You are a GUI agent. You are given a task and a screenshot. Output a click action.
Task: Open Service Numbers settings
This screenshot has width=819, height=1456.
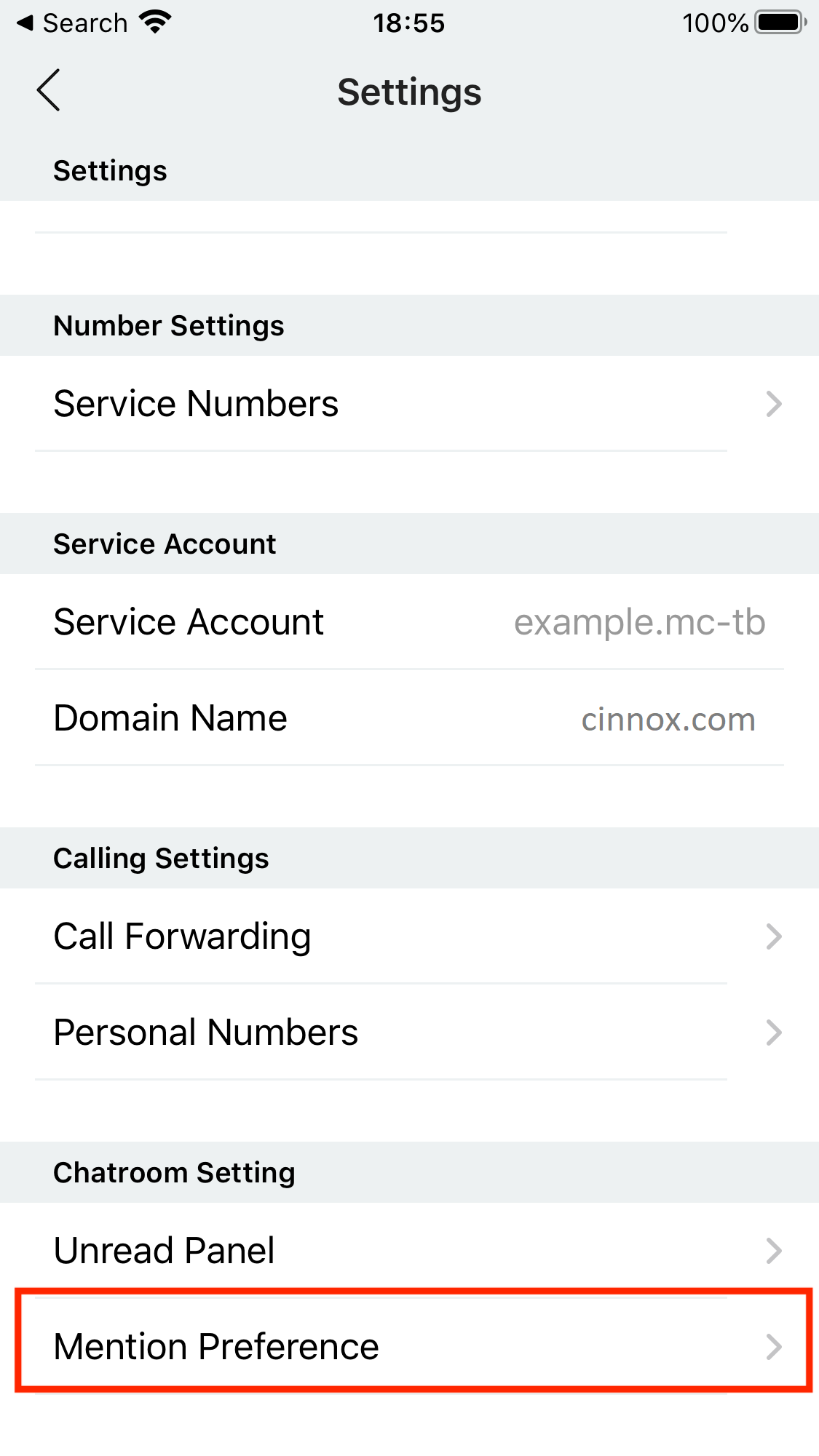[x=409, y=404]
